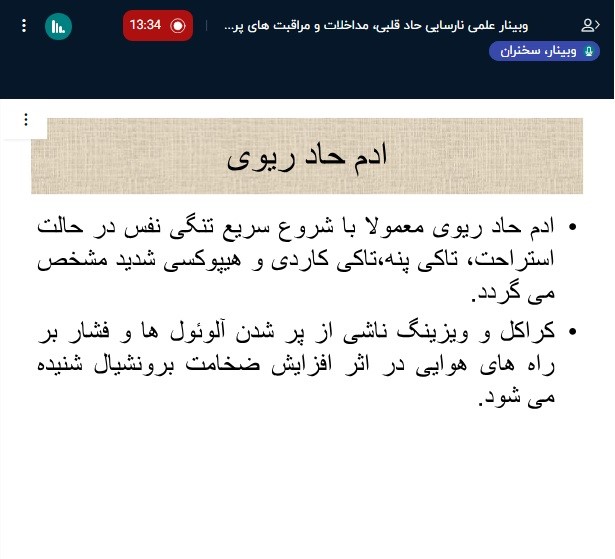This screenshot has height=559, width=615.
Task: Open the slide options three-dot menu
Action: 26,121
